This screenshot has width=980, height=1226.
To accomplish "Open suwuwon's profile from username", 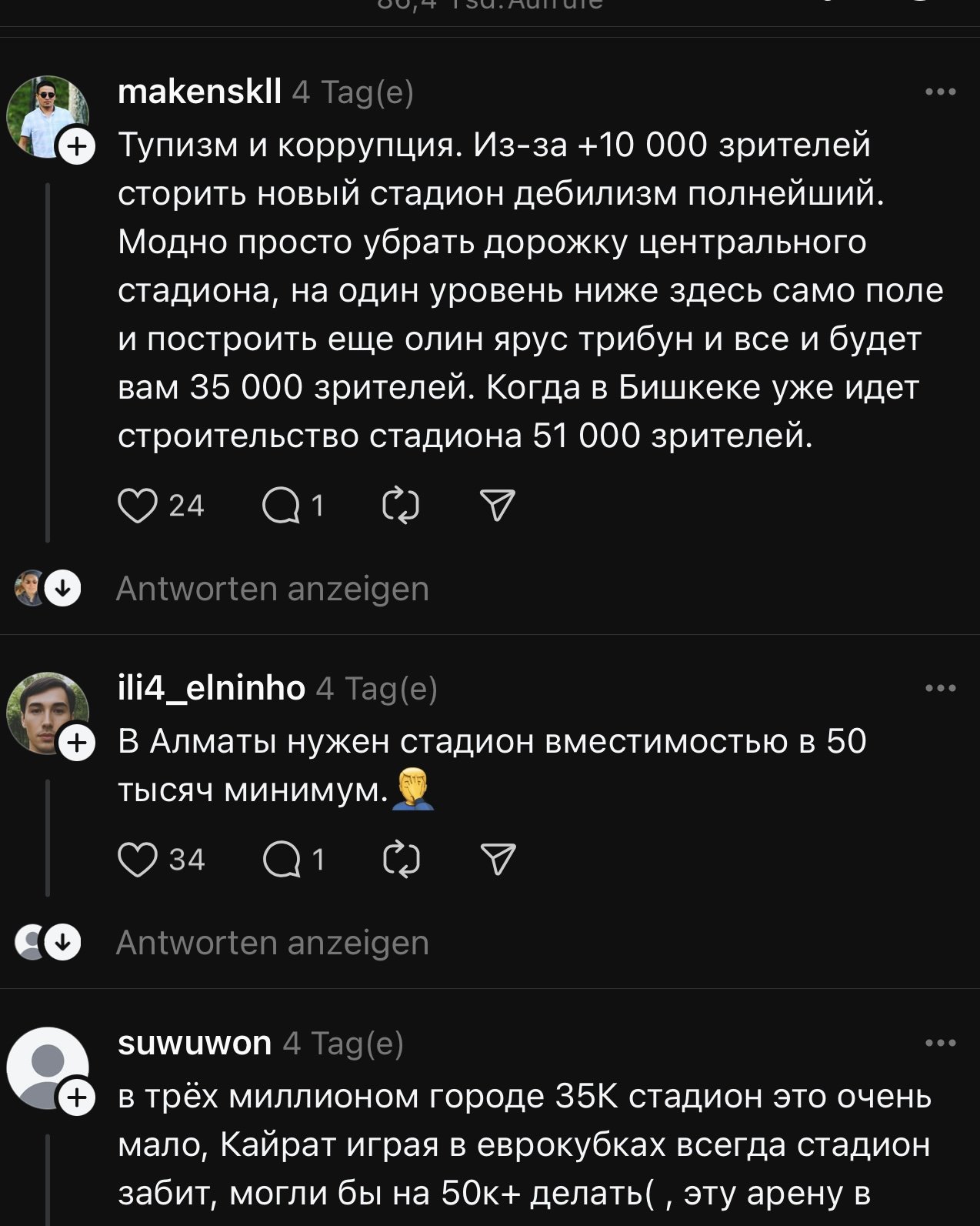I will [x=195, y=1044].
